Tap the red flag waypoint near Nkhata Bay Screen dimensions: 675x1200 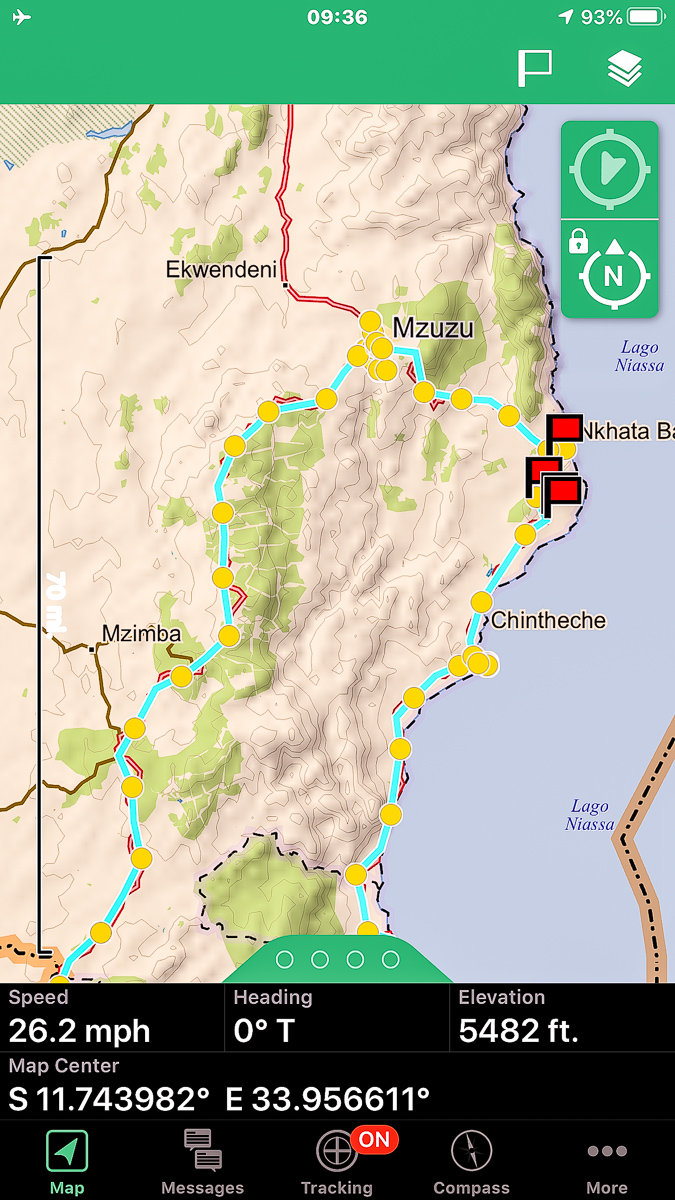[x=565, y=430]
